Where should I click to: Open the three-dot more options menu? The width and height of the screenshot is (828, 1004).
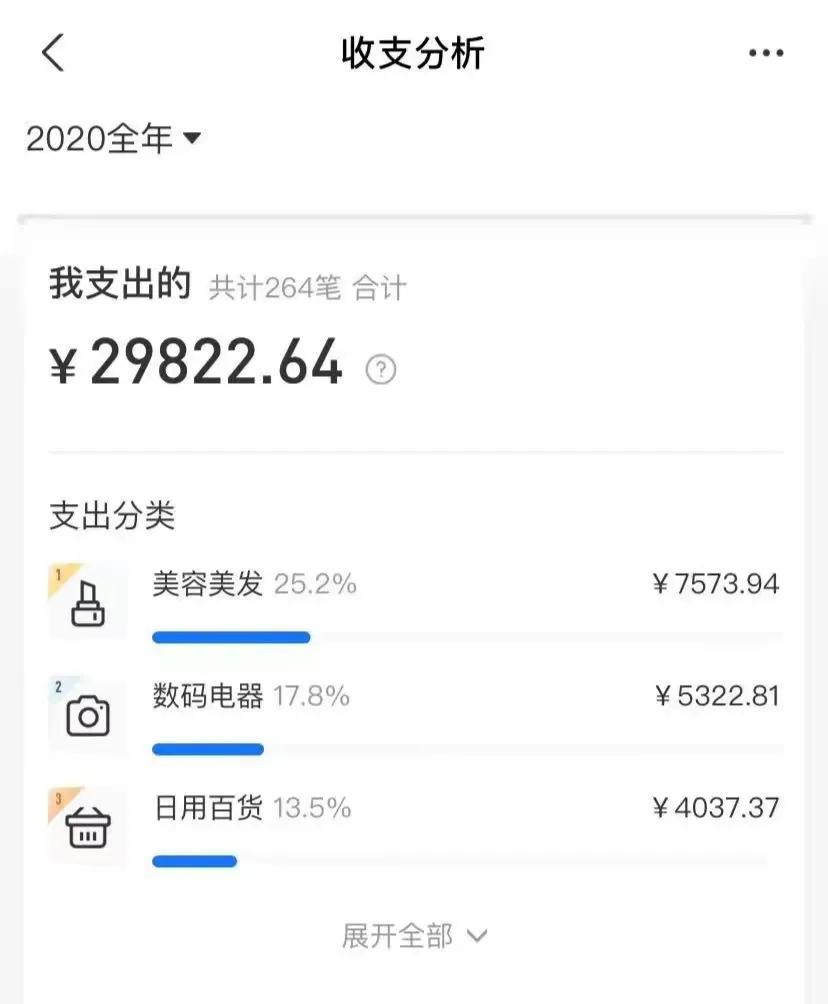(765, 52)
